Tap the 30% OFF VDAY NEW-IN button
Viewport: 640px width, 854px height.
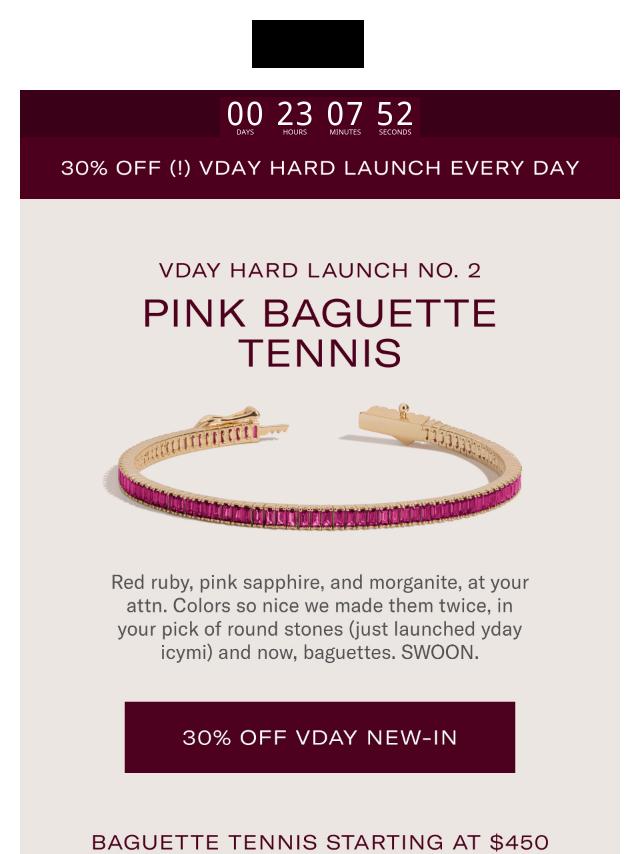tap(319, 737)
